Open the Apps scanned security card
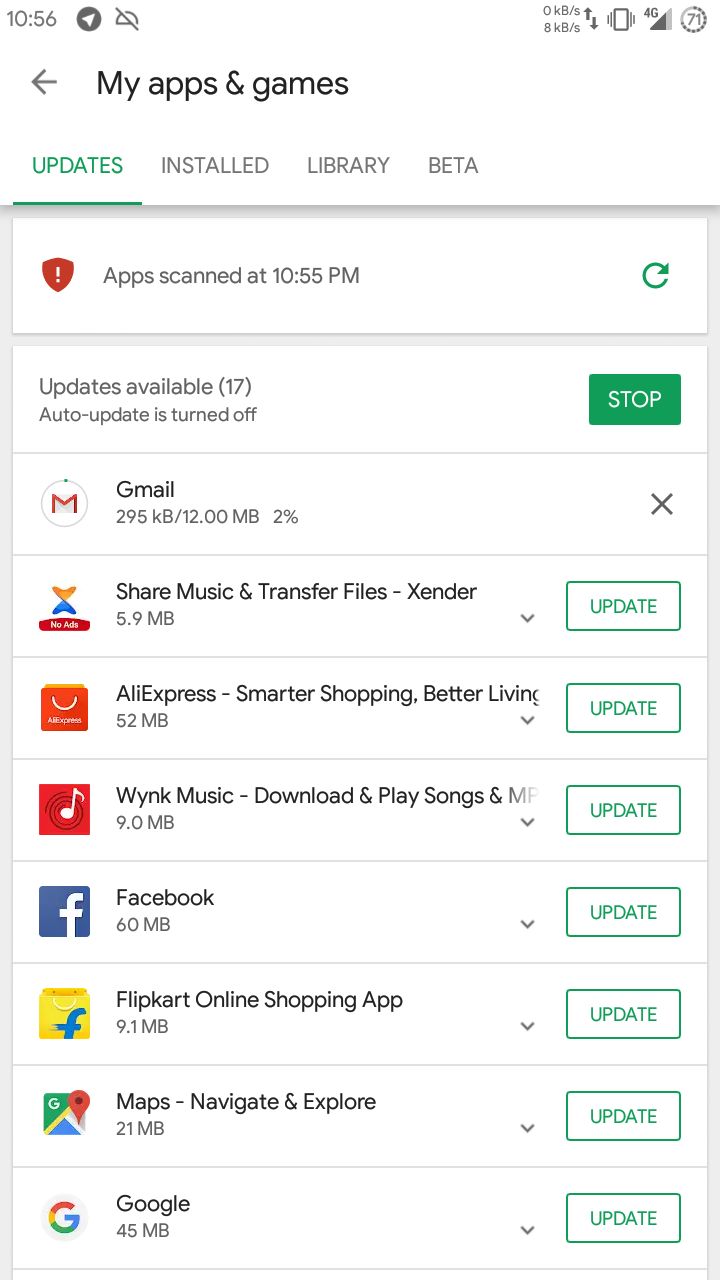 tap(360, 276)
